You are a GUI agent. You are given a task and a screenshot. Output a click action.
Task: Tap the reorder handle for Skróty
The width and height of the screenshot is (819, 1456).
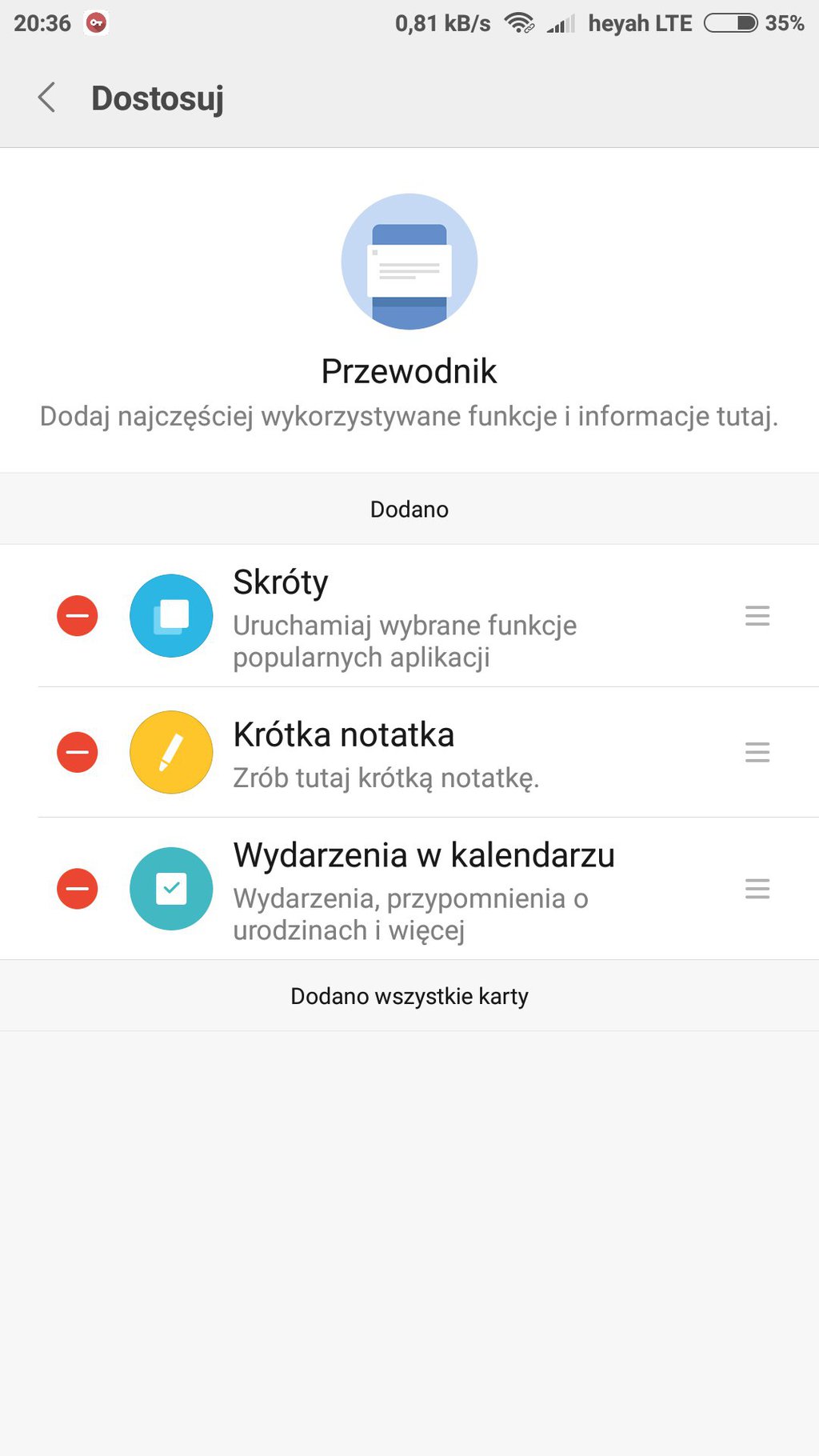coord(757,616)
